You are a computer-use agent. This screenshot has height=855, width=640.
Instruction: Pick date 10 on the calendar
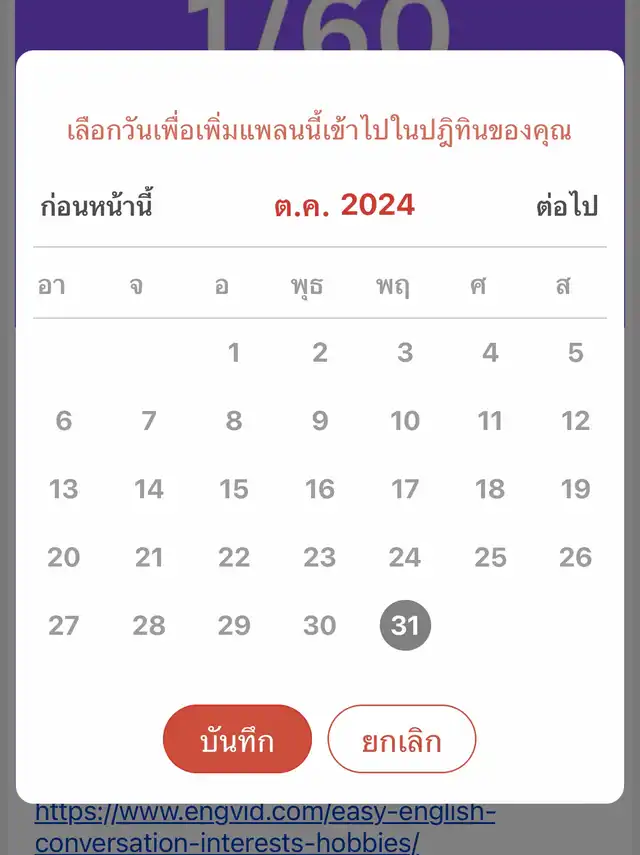(405, 421)
